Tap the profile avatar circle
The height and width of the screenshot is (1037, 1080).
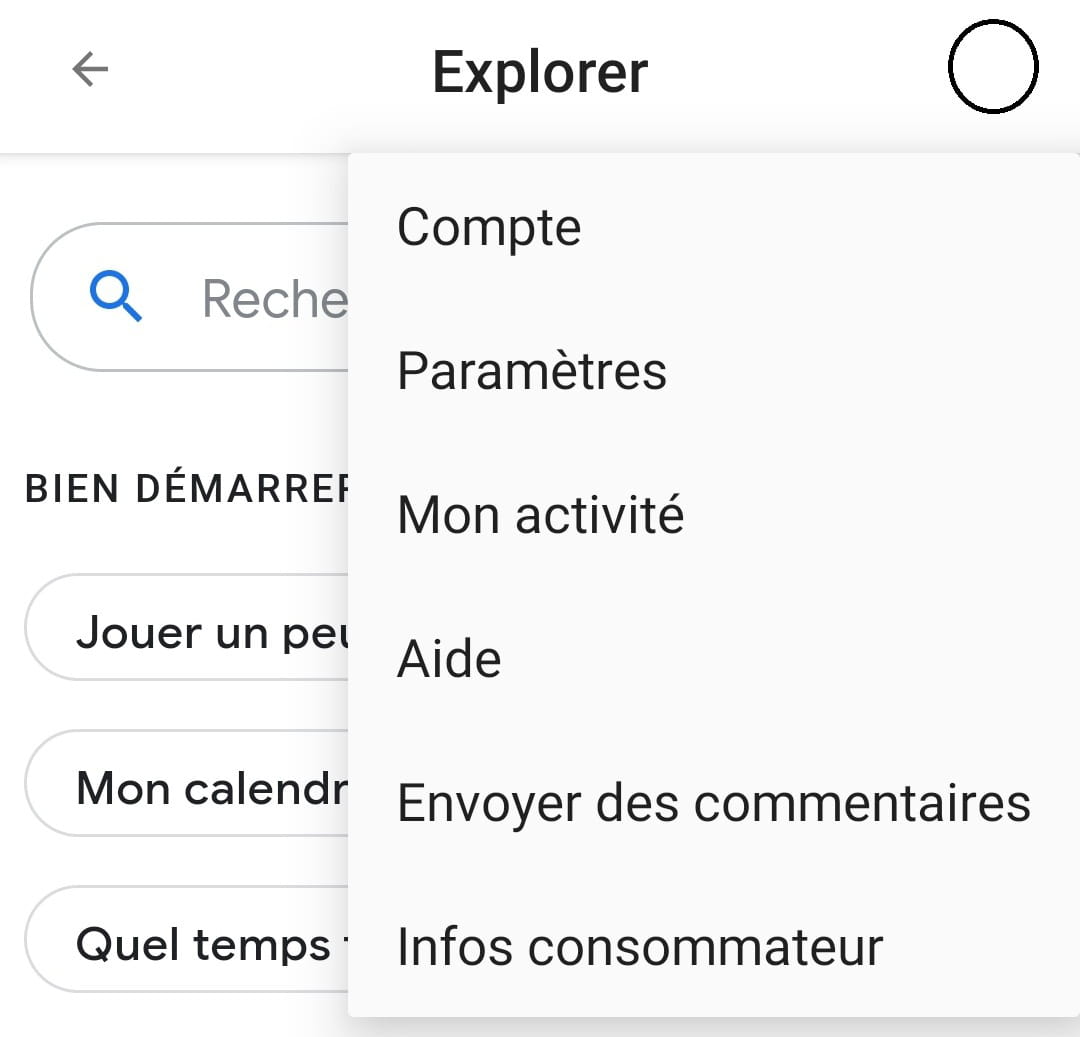(992, 67)
